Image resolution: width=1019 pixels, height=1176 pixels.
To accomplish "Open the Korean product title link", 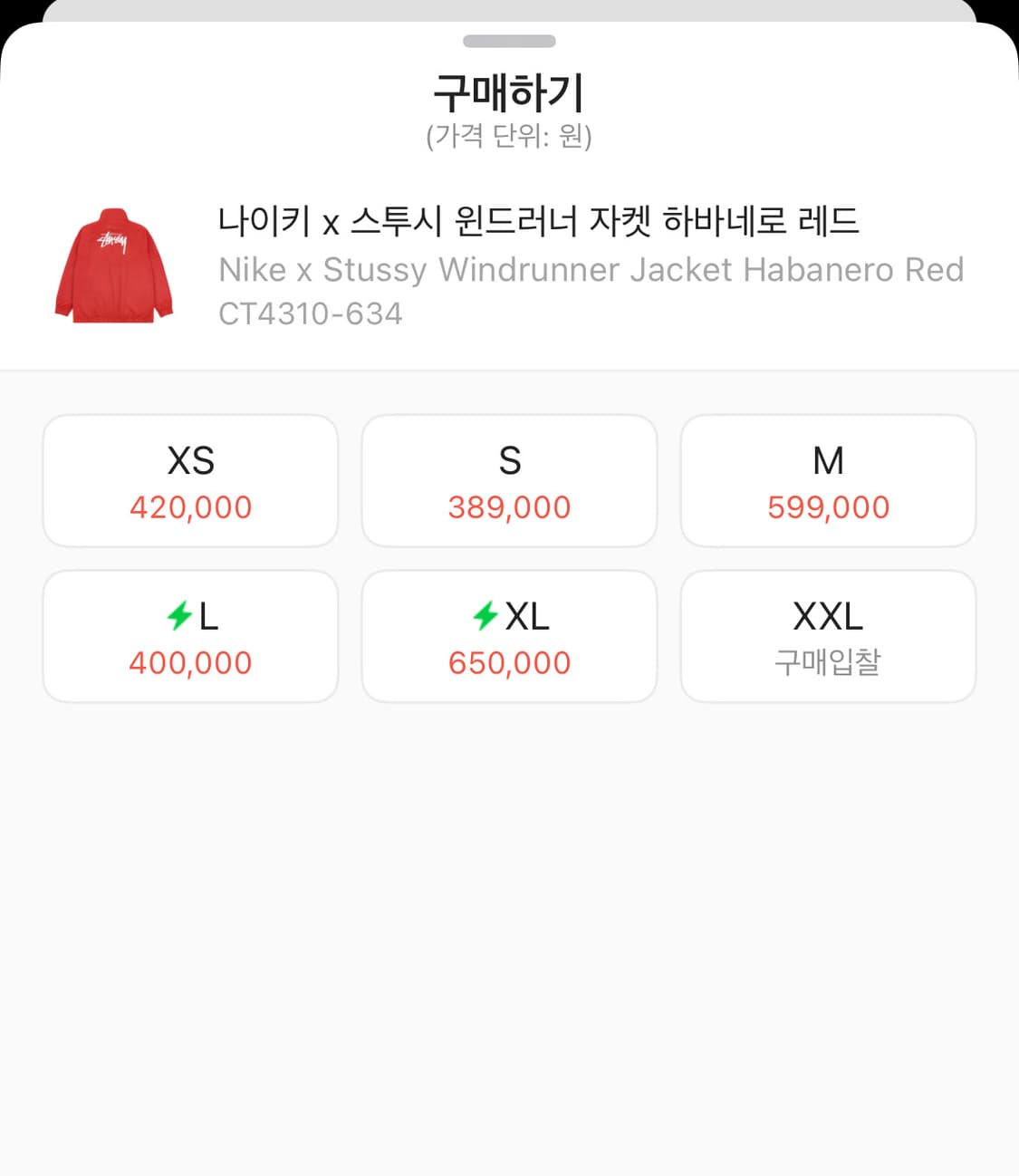I will 542,220.
